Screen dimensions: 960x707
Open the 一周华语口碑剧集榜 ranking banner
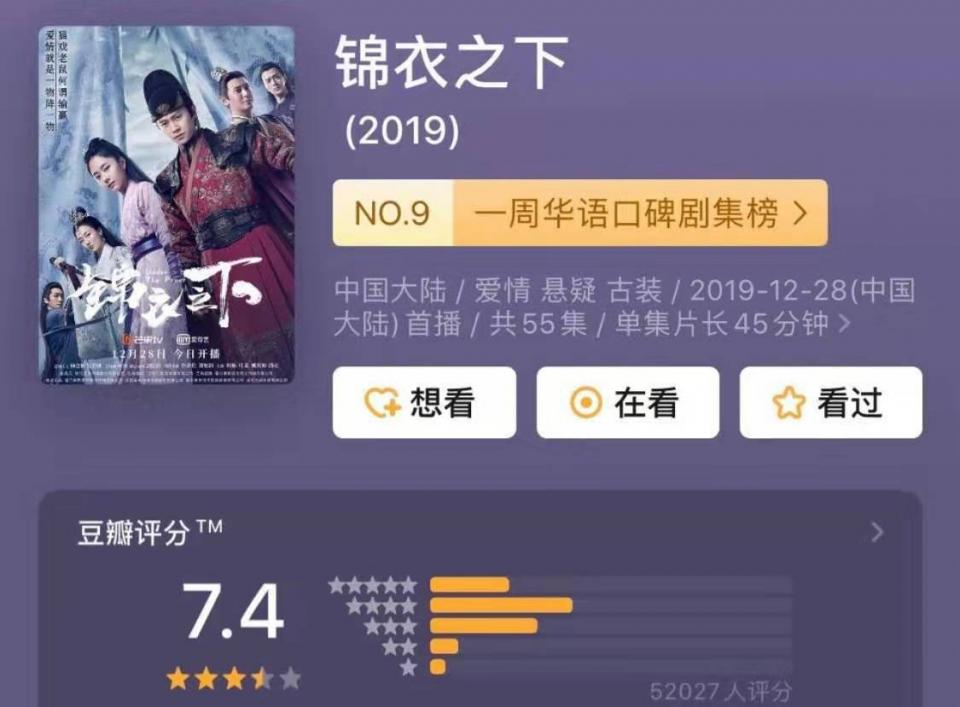580,213
